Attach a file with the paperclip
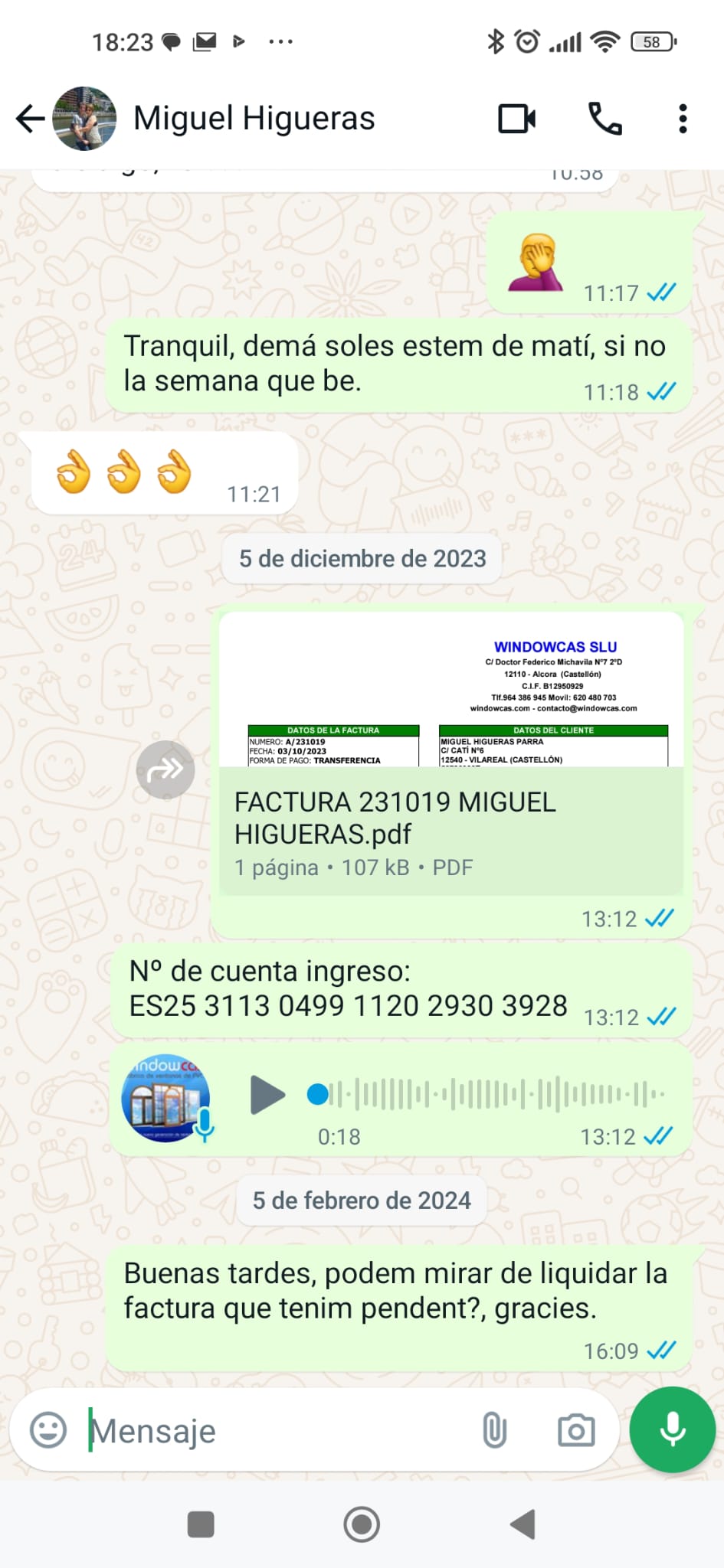Screen dimensions: 724x1568 (x=495, y=1430)
